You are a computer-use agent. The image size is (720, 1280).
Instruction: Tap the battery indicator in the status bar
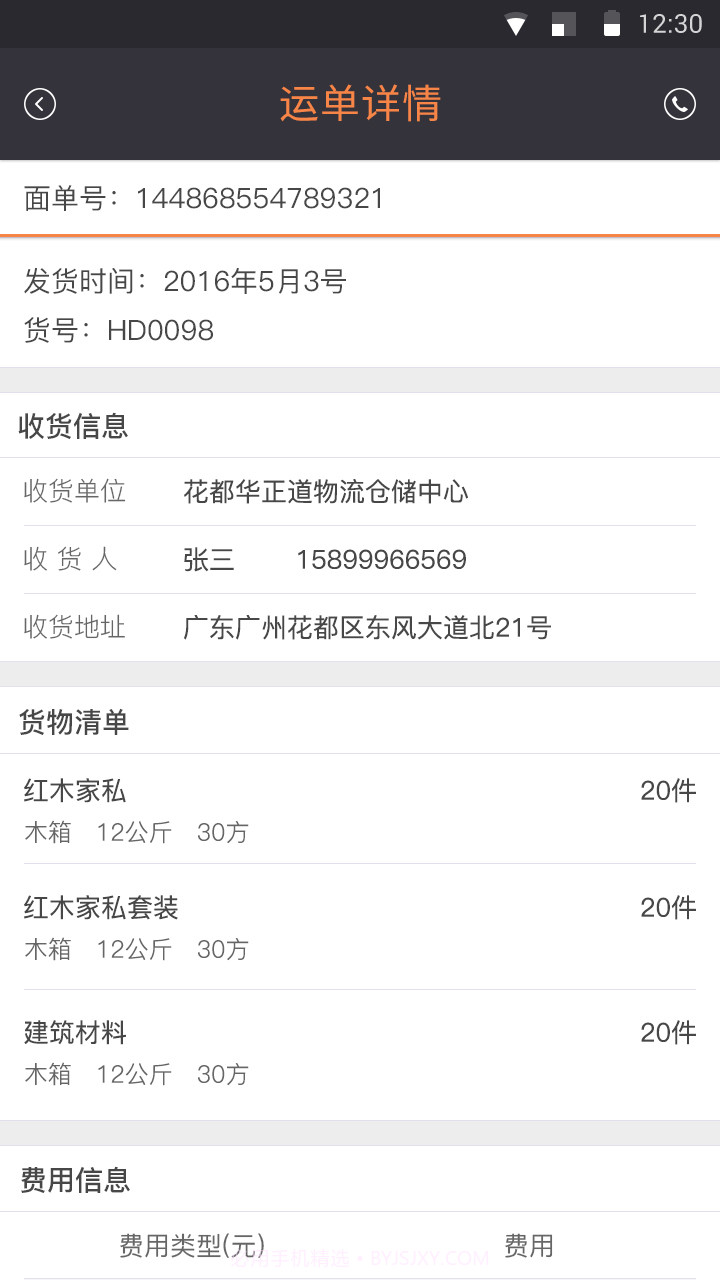pyautogui.click(x=613, y=24)
